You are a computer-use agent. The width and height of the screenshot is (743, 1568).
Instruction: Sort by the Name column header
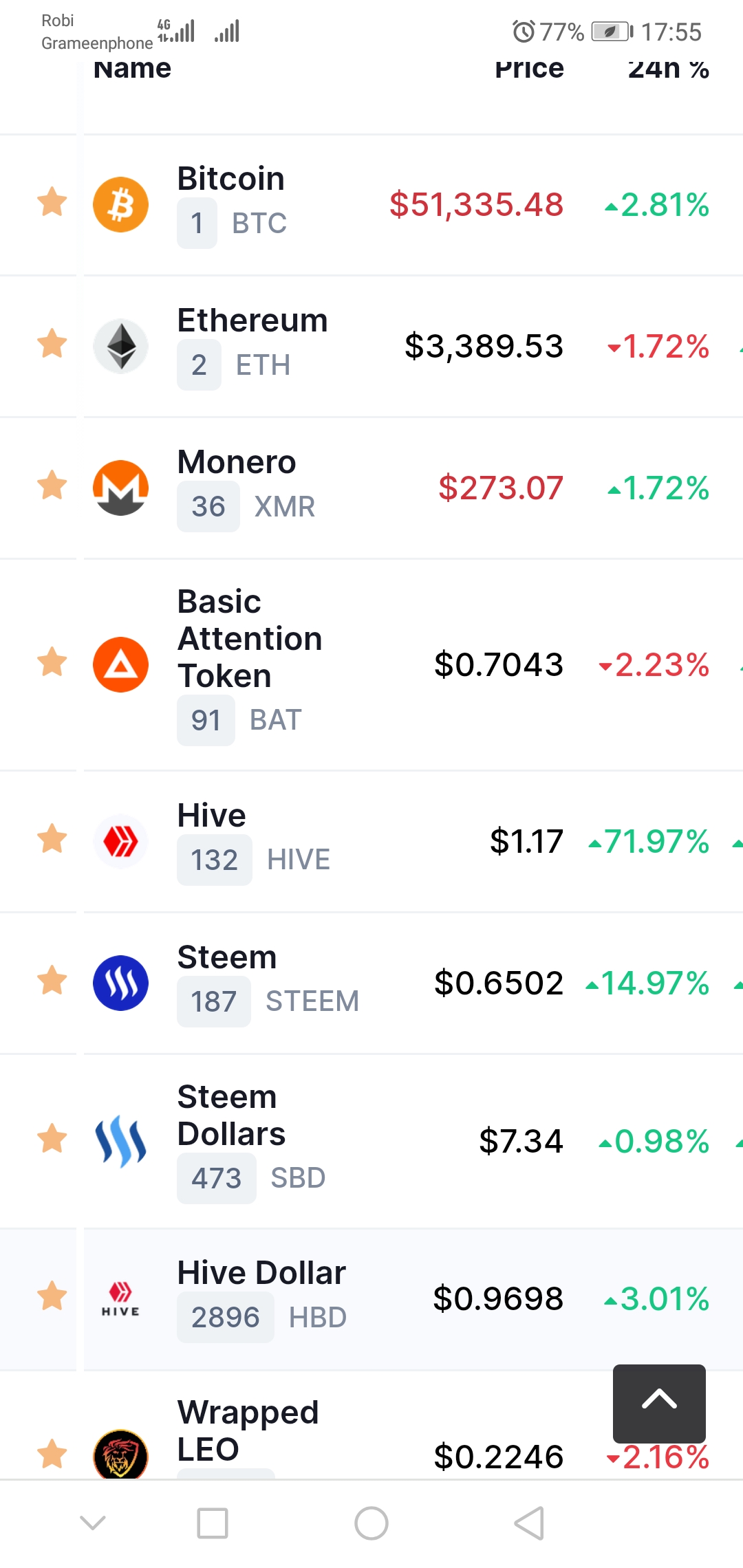[132, 69]
